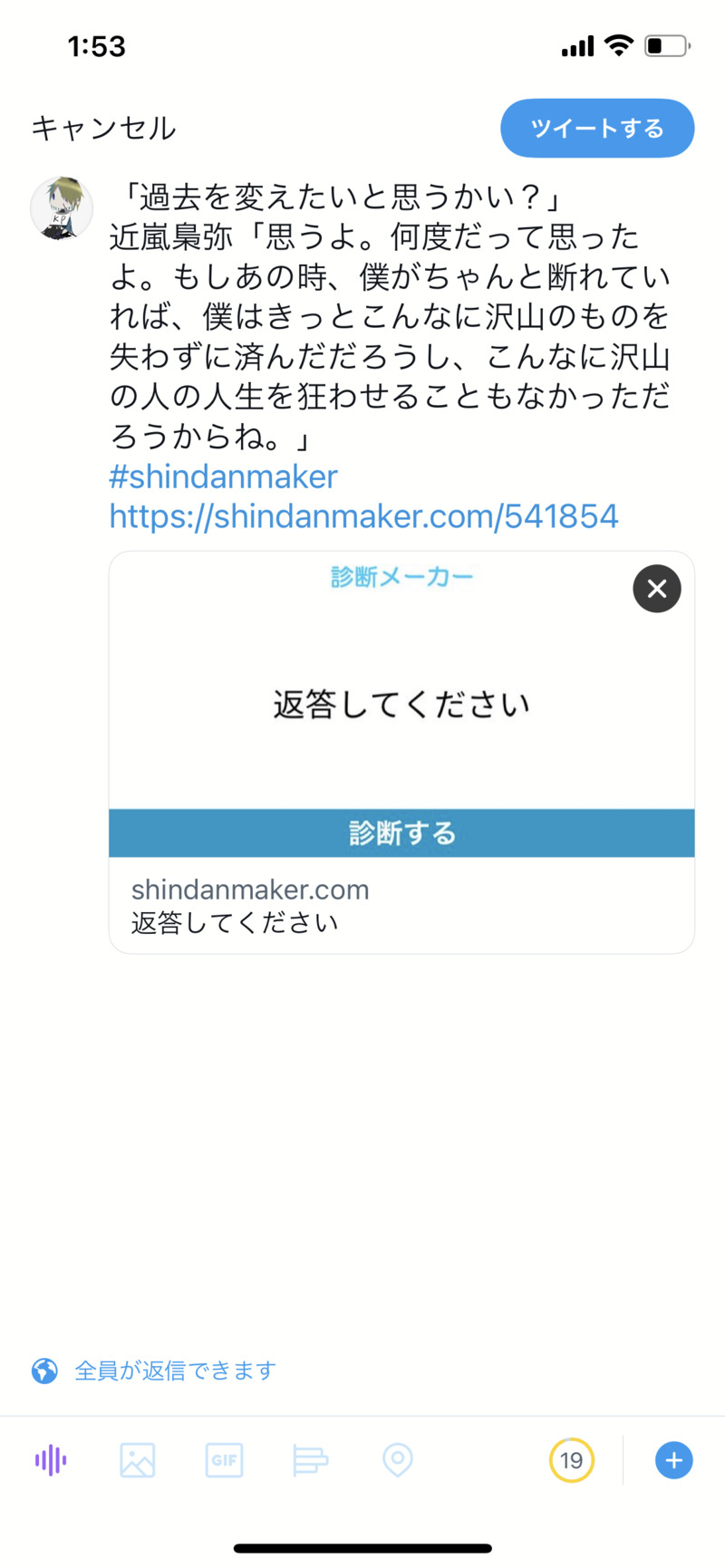Image resolution: width=725 pixels, height=1568 pixels.
Task: Add a GIF to the tweet
Action: point(224,1460)
